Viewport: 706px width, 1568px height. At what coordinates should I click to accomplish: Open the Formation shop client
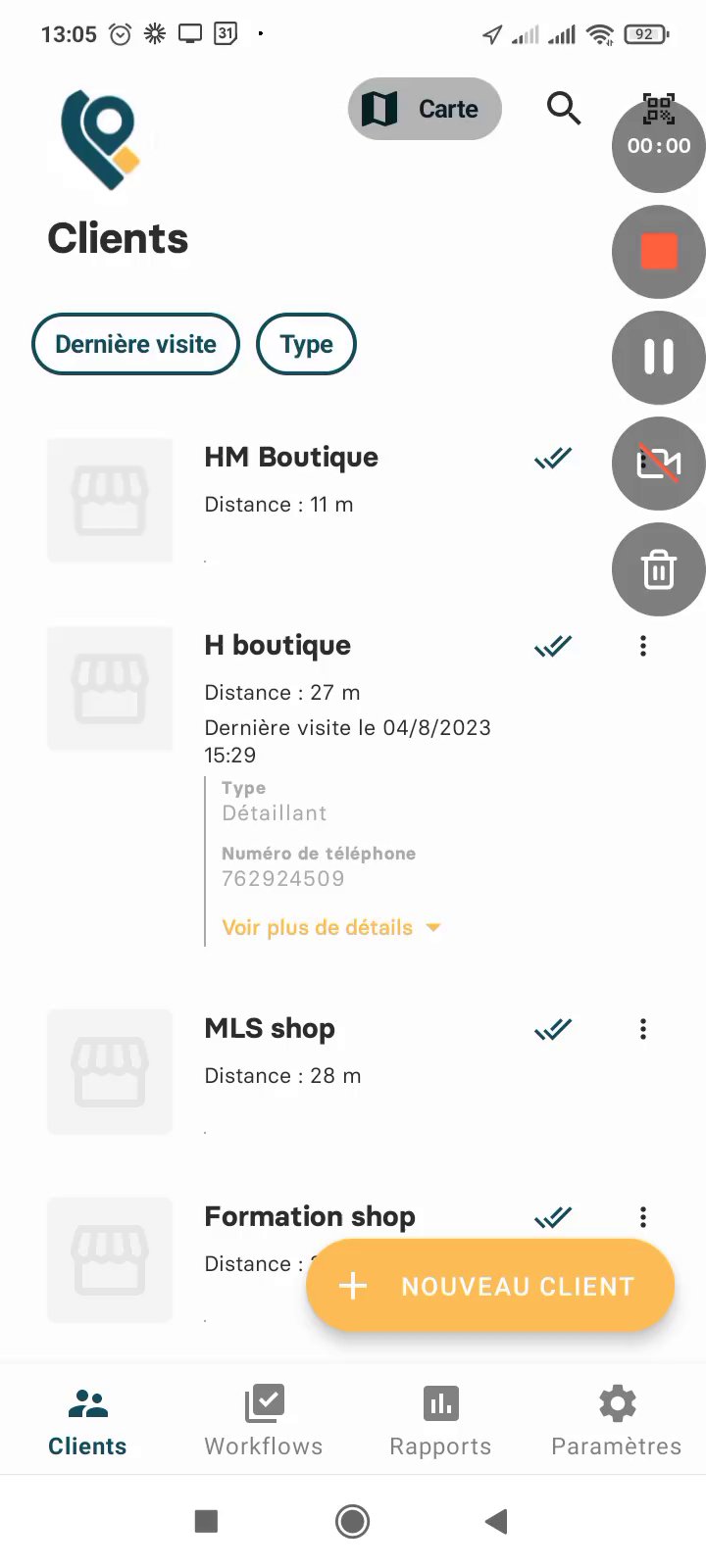click(x=310, y=1216)
